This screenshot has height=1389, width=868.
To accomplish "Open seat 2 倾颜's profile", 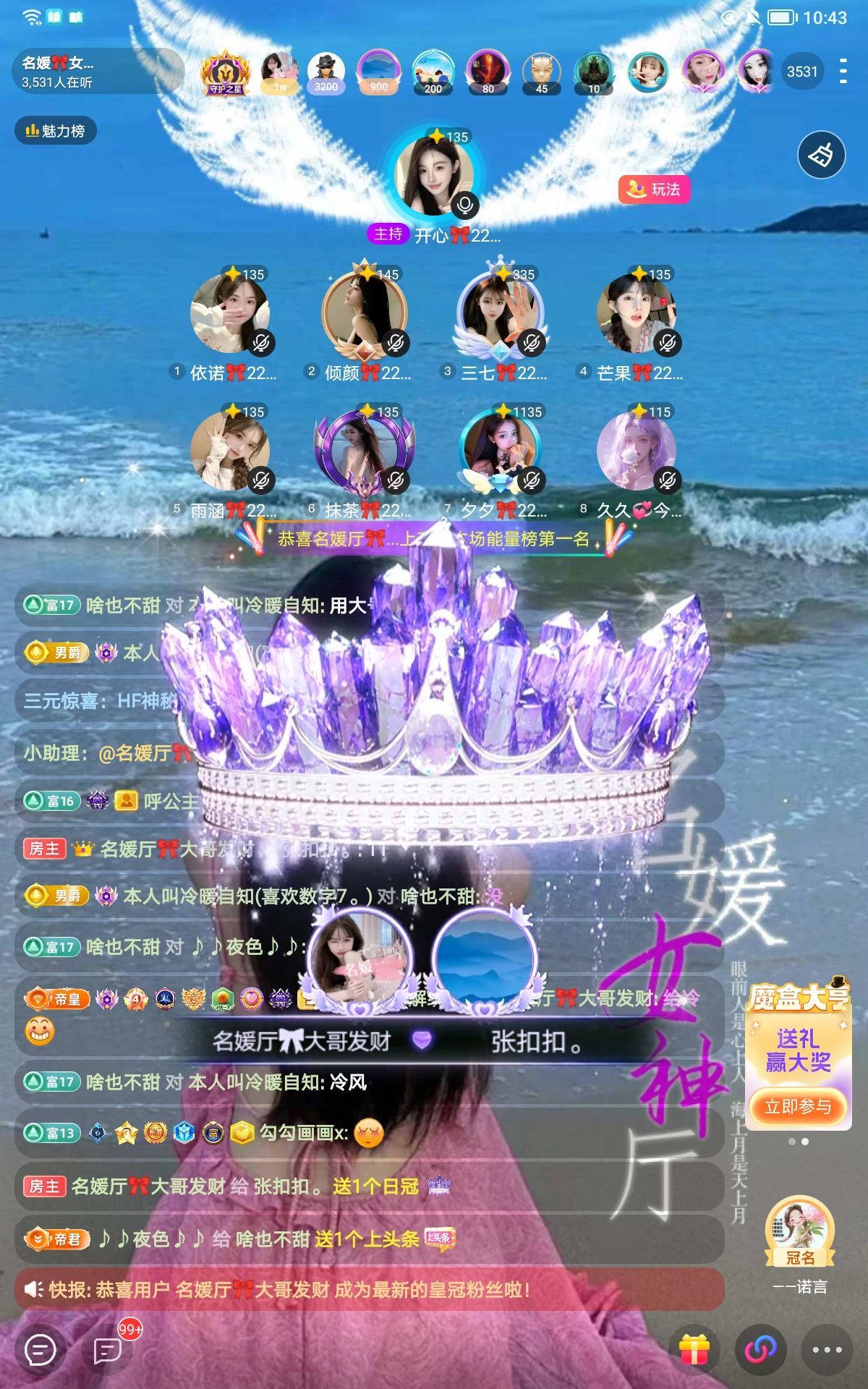I will pyautogui.click(x=365, y=314).
